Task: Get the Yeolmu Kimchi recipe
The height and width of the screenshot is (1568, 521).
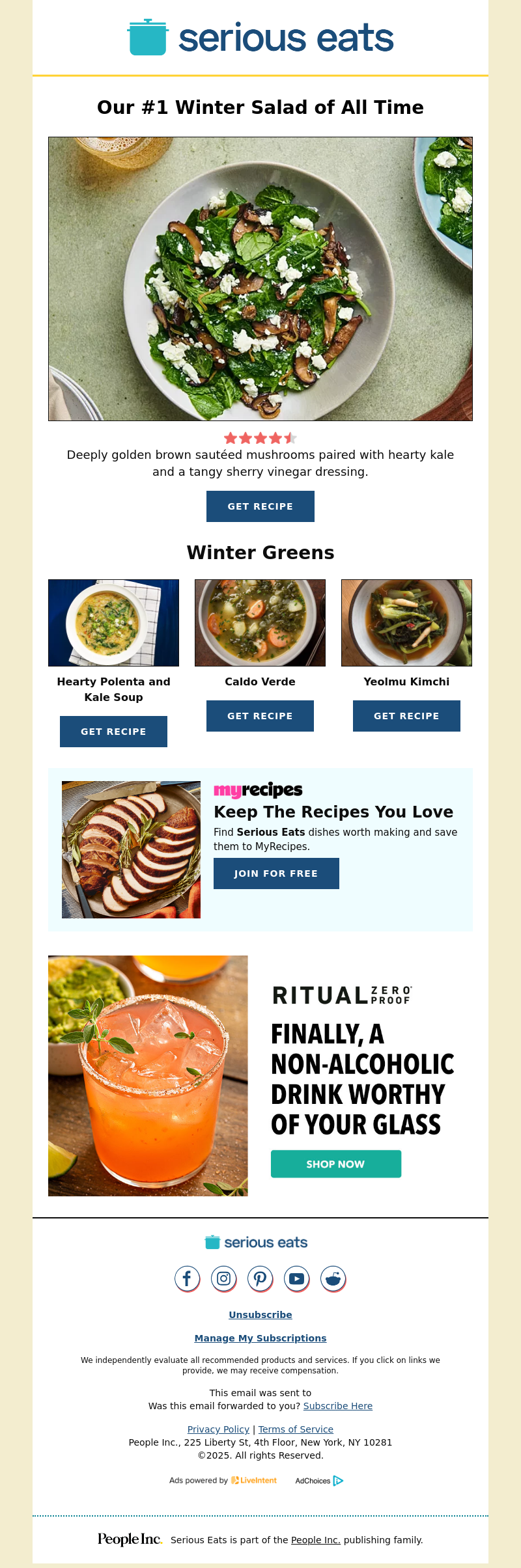Action: (x=406, y=716)
